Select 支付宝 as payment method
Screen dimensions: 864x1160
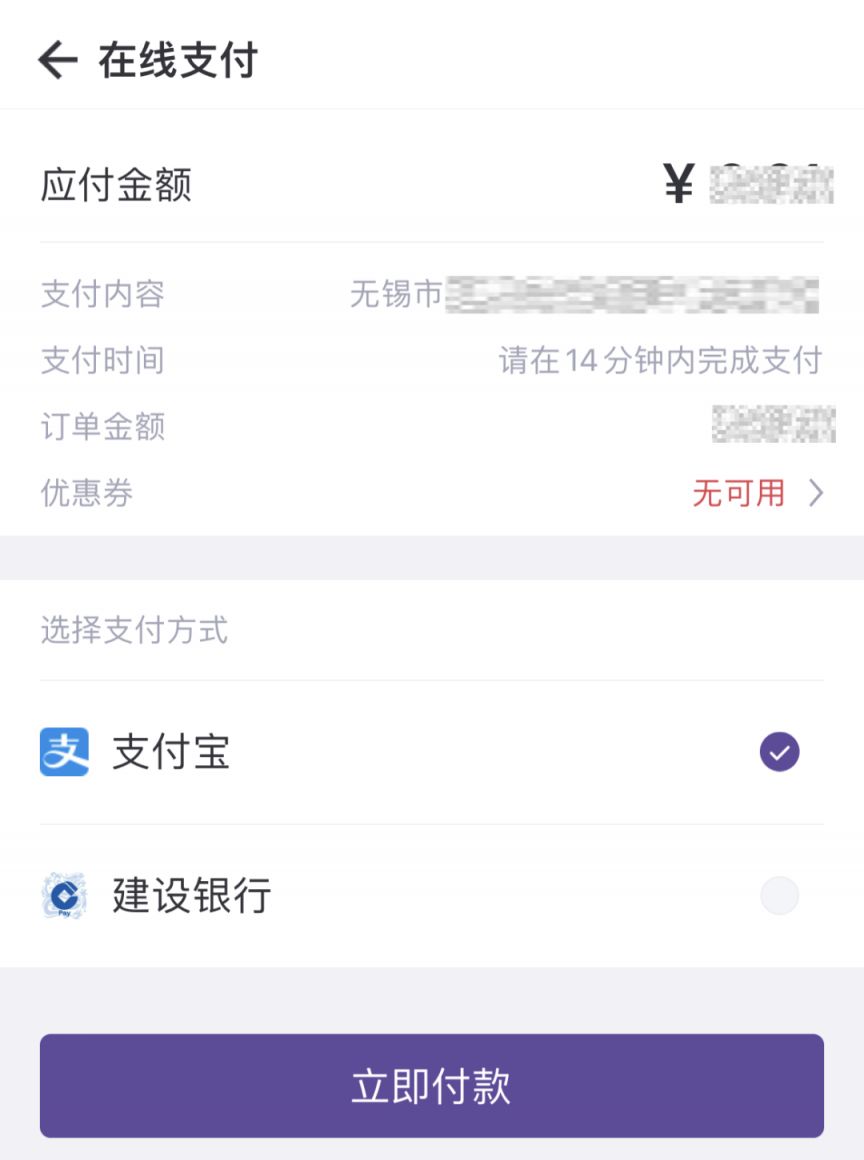coord(779,752)
